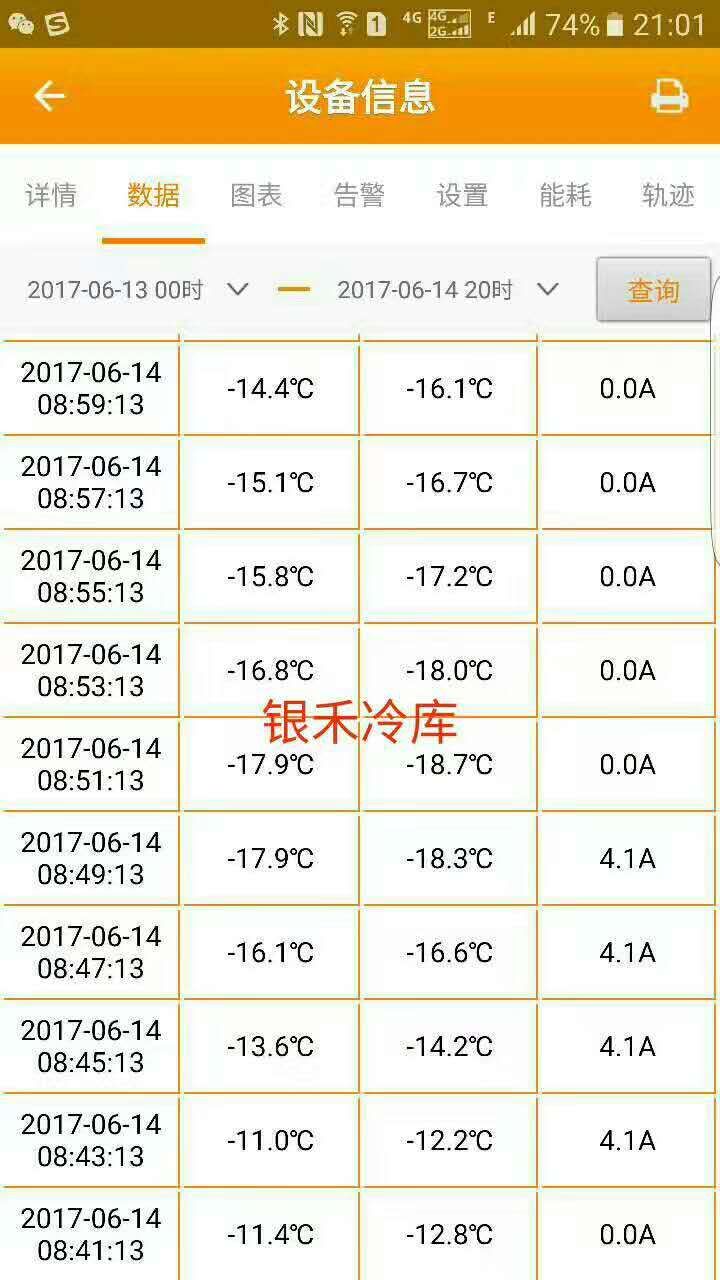View the 能耗 tab
Screen dimensions: 720x1280
point(565,195)
